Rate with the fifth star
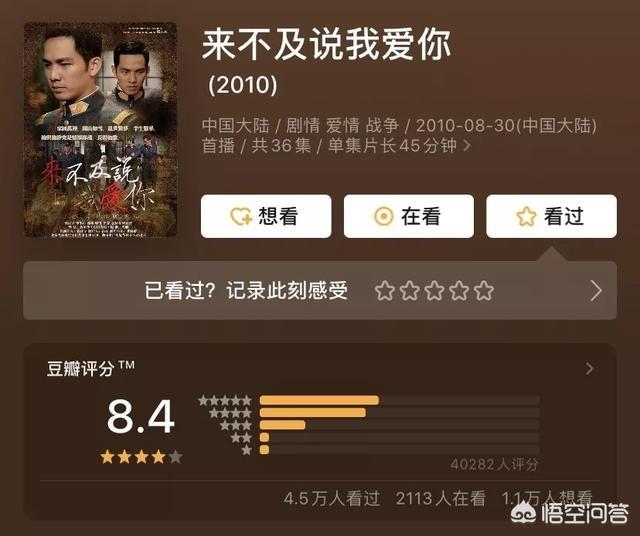Image resolution: width=640 pixels, height=536 pixels. tap(484, 291)
